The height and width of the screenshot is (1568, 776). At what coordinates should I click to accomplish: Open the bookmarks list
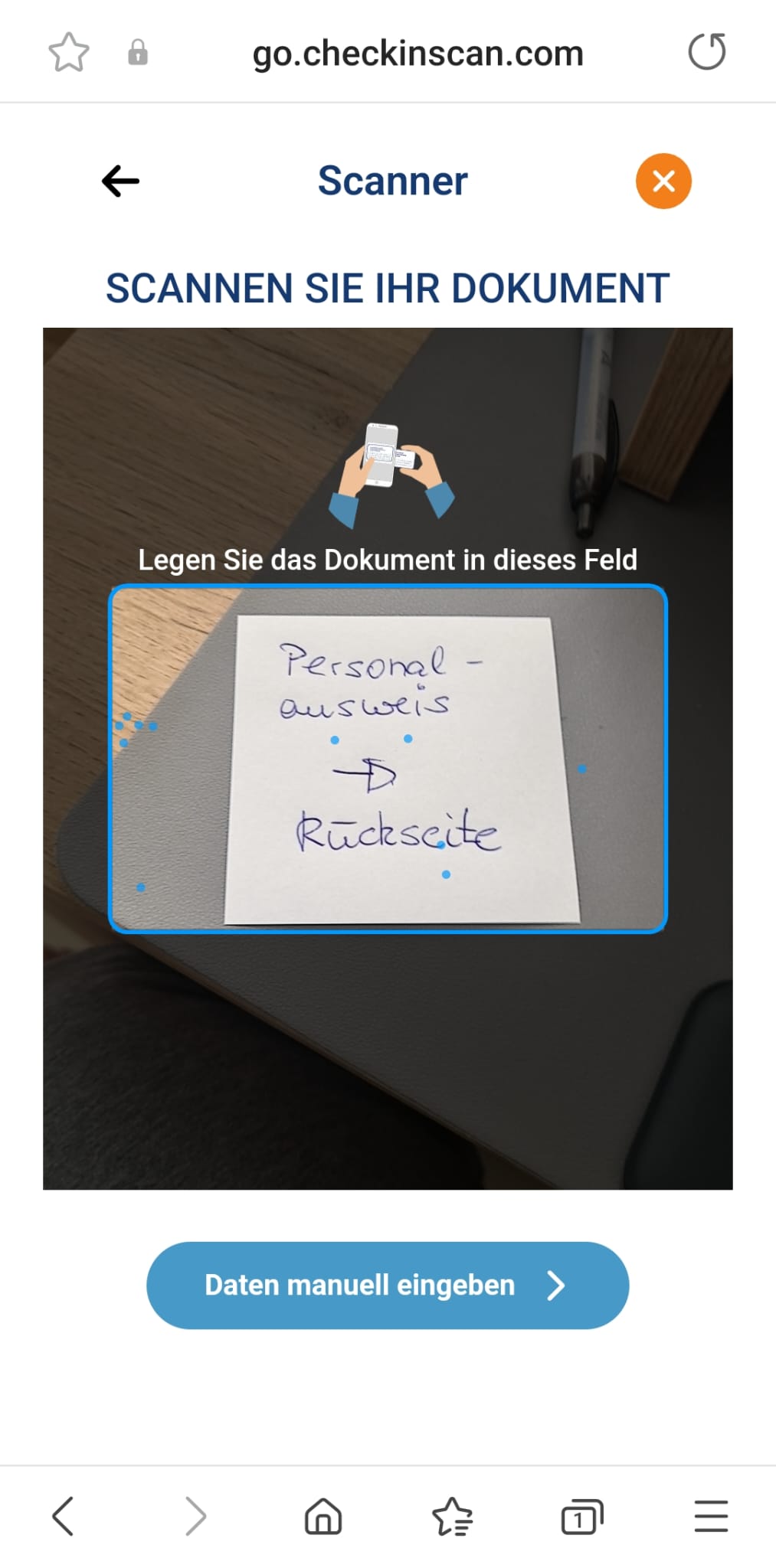453,1516
